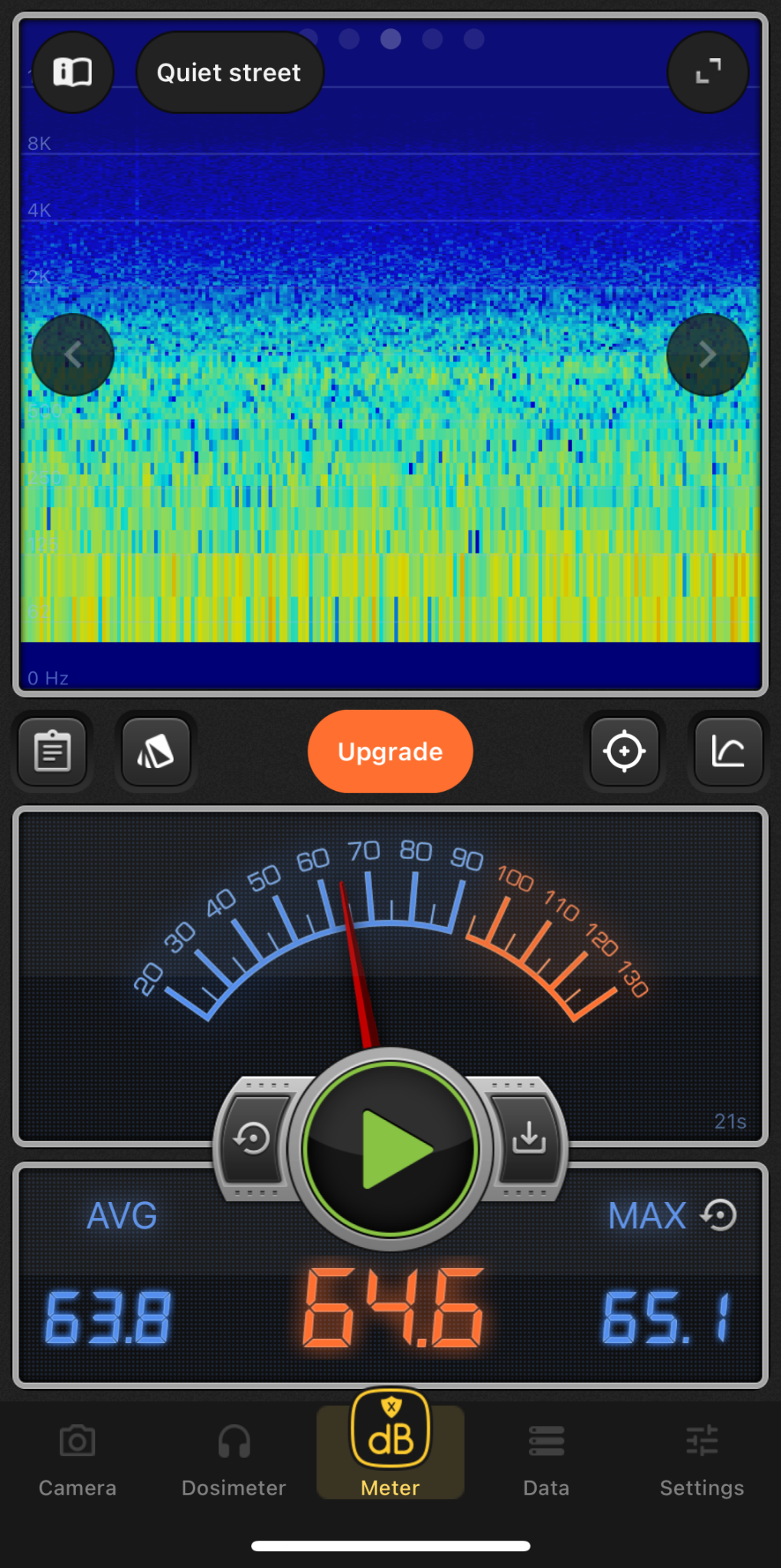
Task: Tap the orange Upgrade button
Action: 390,751
